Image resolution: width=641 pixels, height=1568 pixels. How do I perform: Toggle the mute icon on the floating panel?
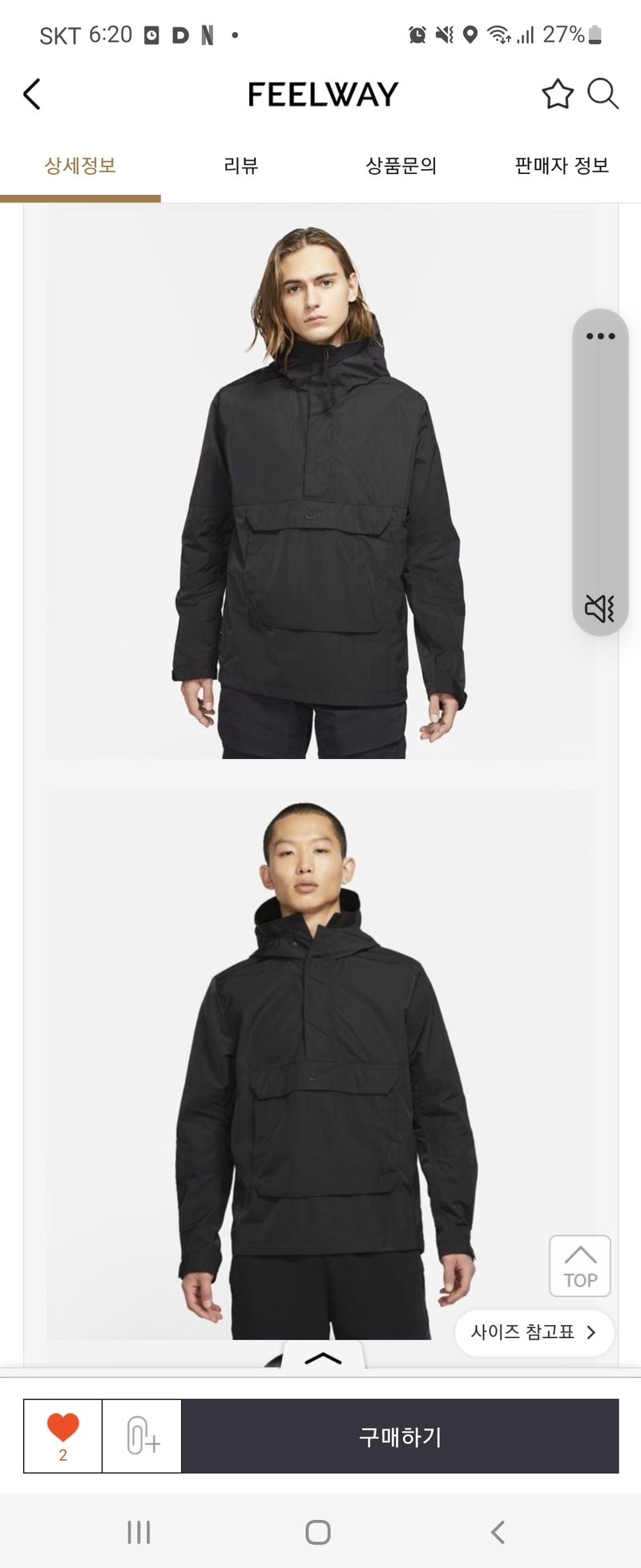pyautogui.click(x=599, y=608)
